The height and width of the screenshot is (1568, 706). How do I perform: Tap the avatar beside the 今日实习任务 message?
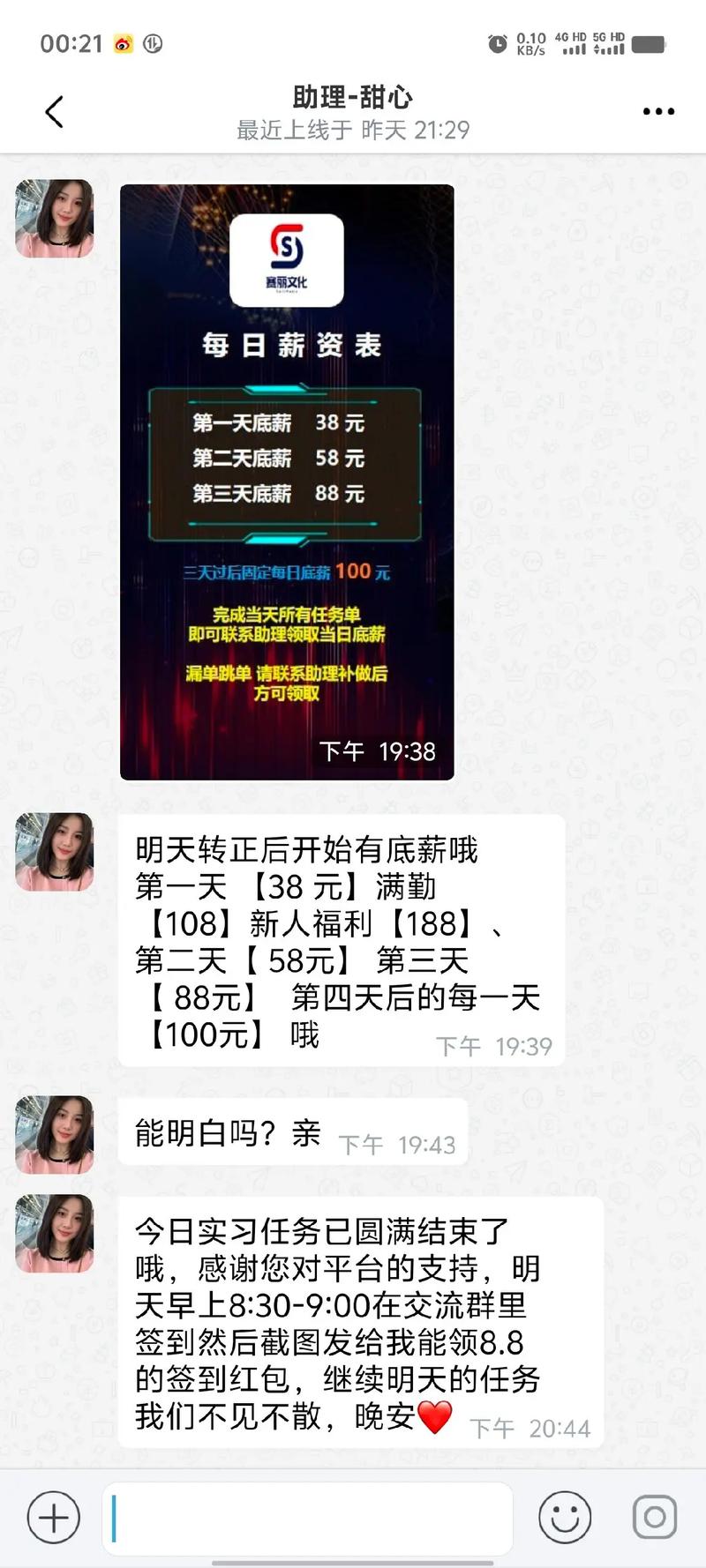[x=54, y=1233]
